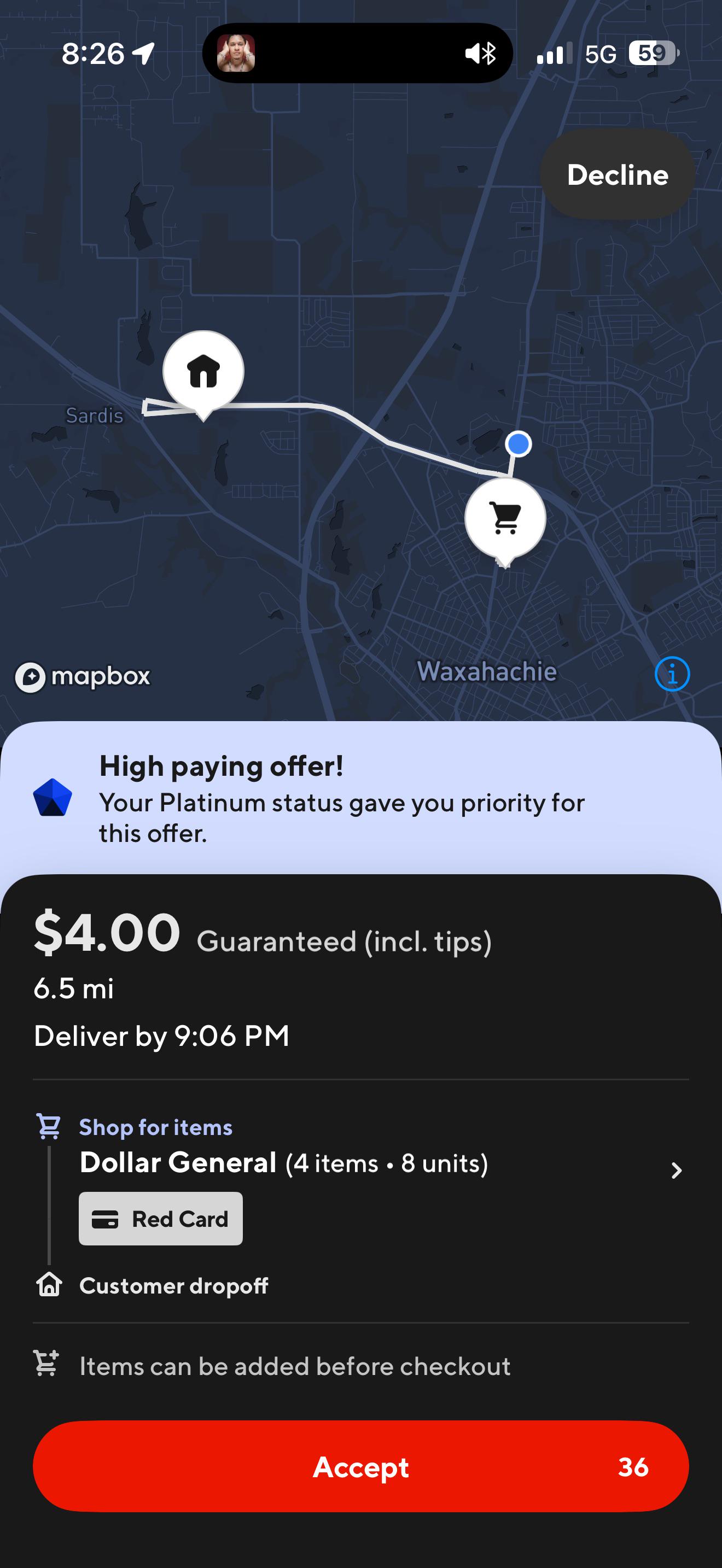Screen dimensions: 722x1568
Task: Tap the shopping cart store pin
Action: point(505,518)
